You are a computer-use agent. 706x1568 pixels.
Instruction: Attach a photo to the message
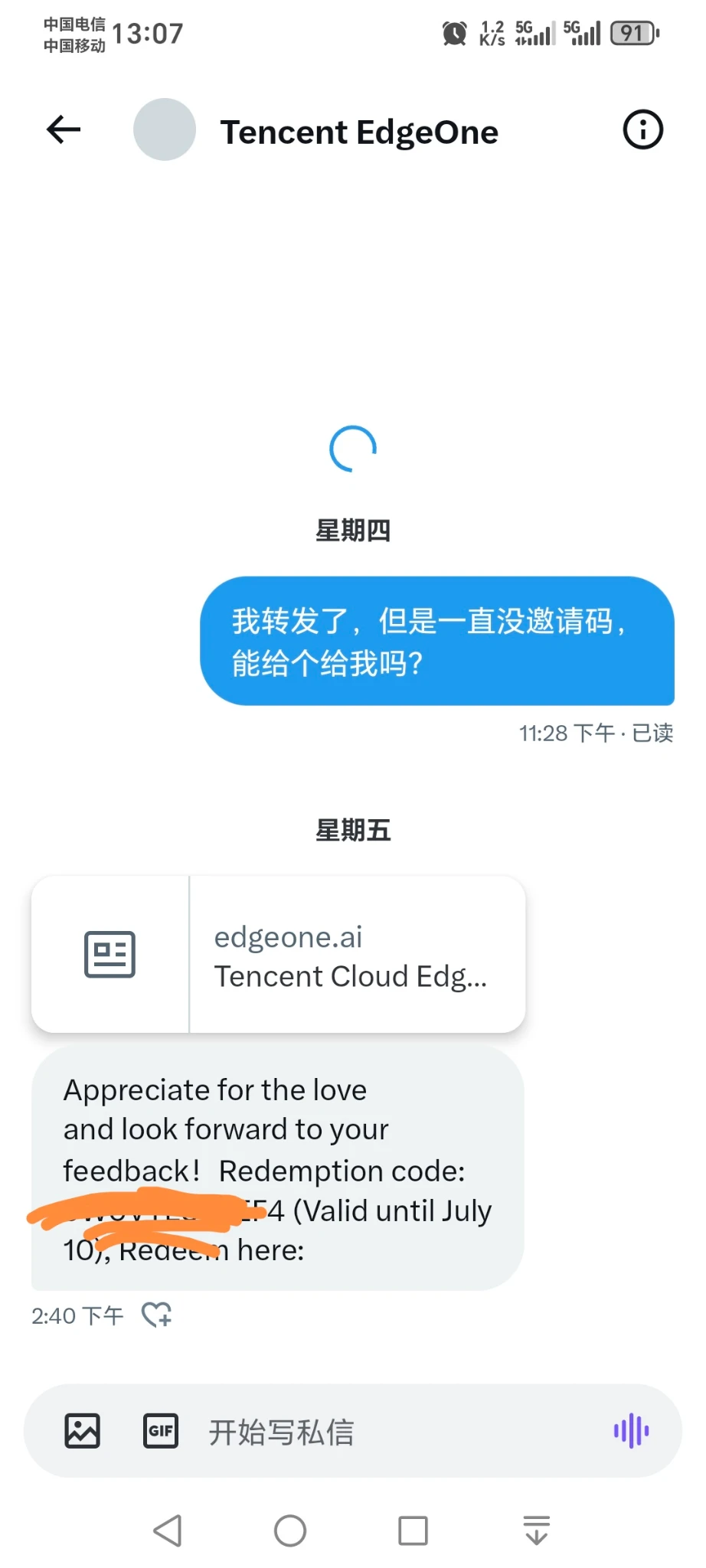[x=82, y=1430]
